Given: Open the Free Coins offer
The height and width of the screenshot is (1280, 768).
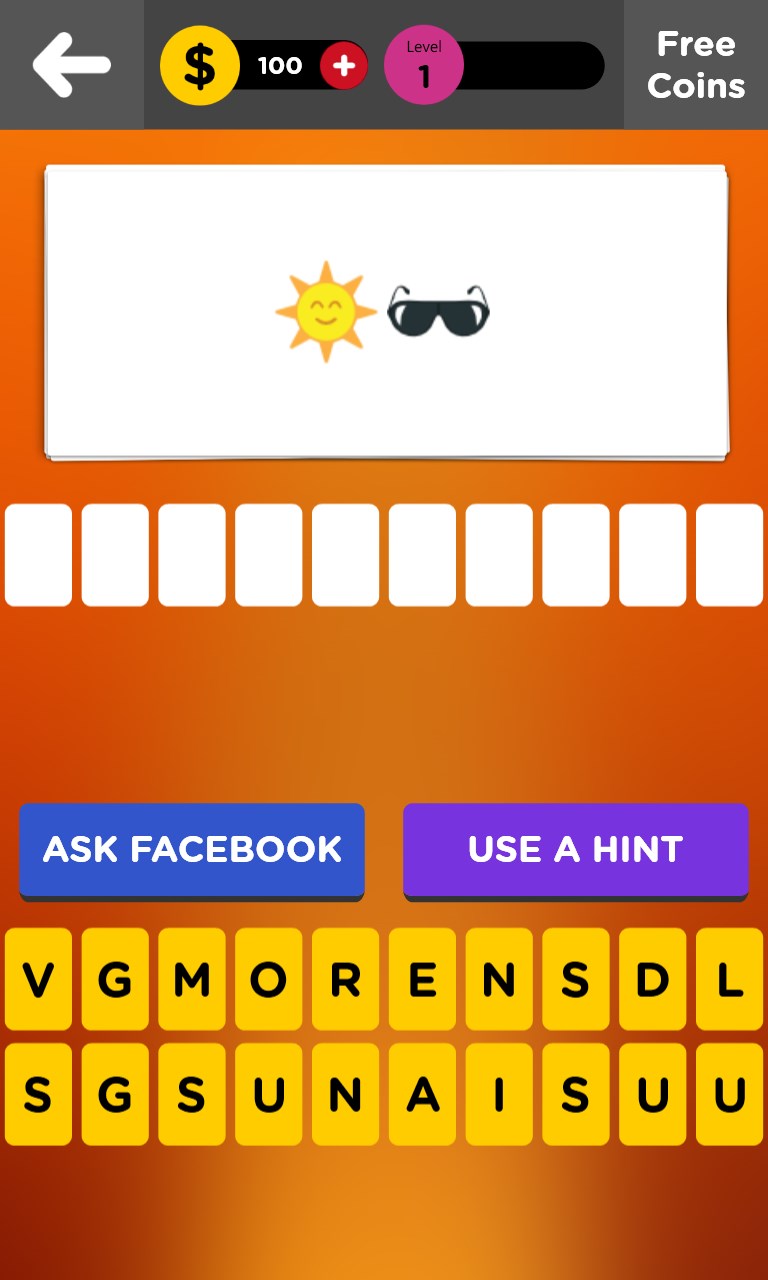Looking at the screenshot, I should click(696, 65).
